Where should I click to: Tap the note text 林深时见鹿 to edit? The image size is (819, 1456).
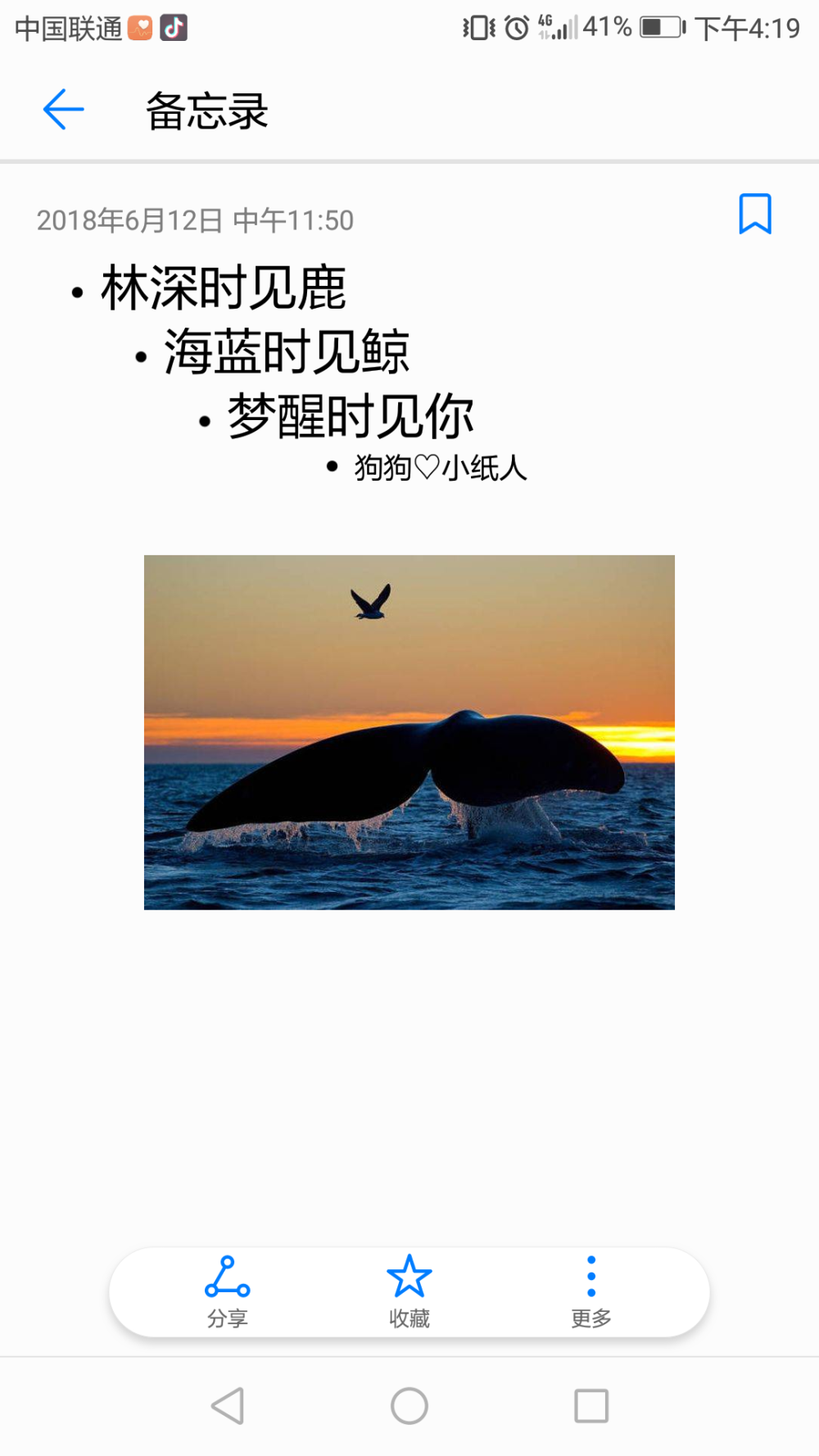(x=223, y=288)
